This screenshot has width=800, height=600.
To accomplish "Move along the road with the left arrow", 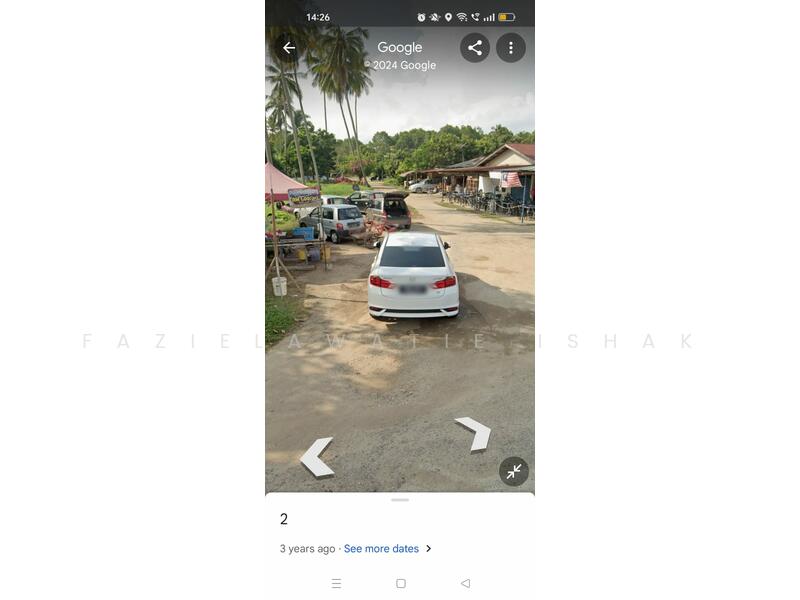I will coord(317,457).
